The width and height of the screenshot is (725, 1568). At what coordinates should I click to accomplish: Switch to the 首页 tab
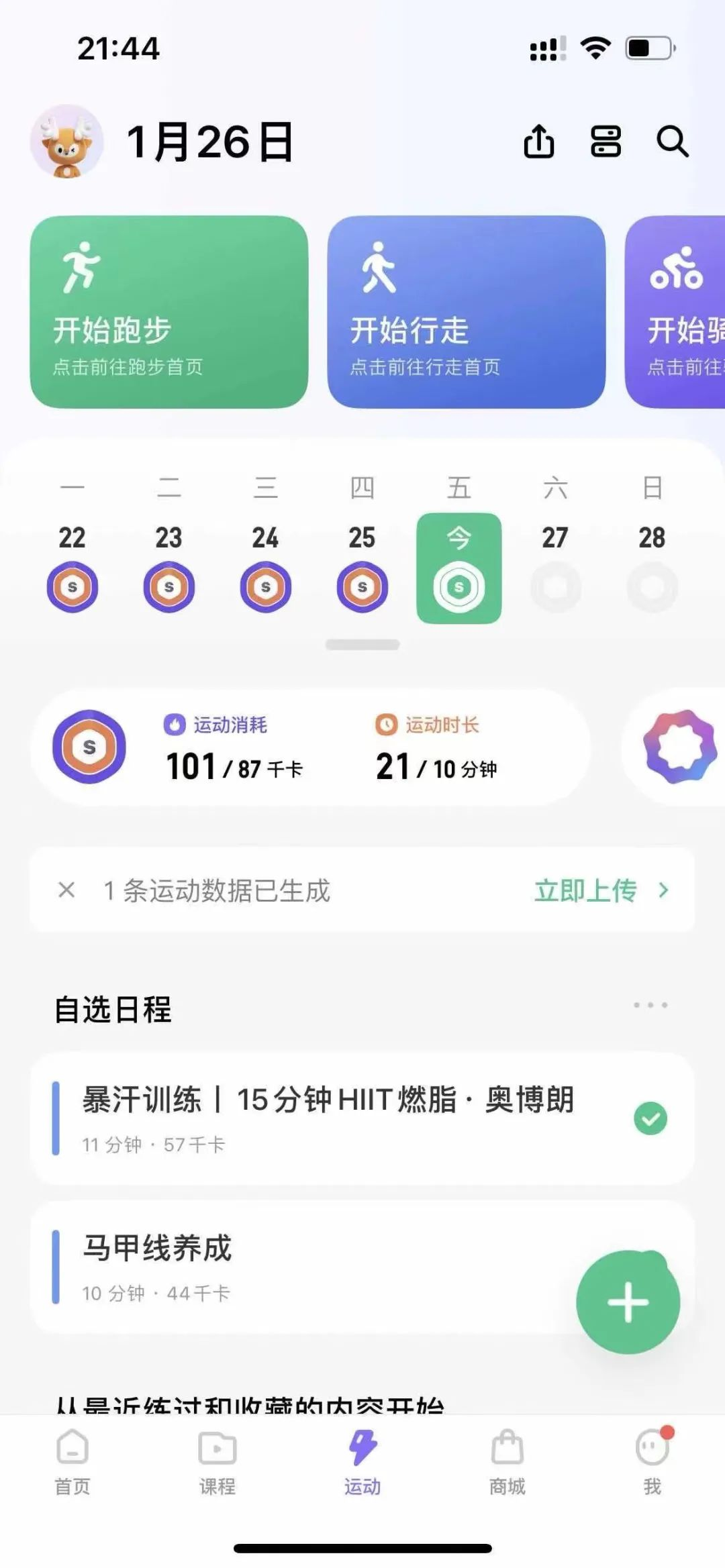point(72,1464)
